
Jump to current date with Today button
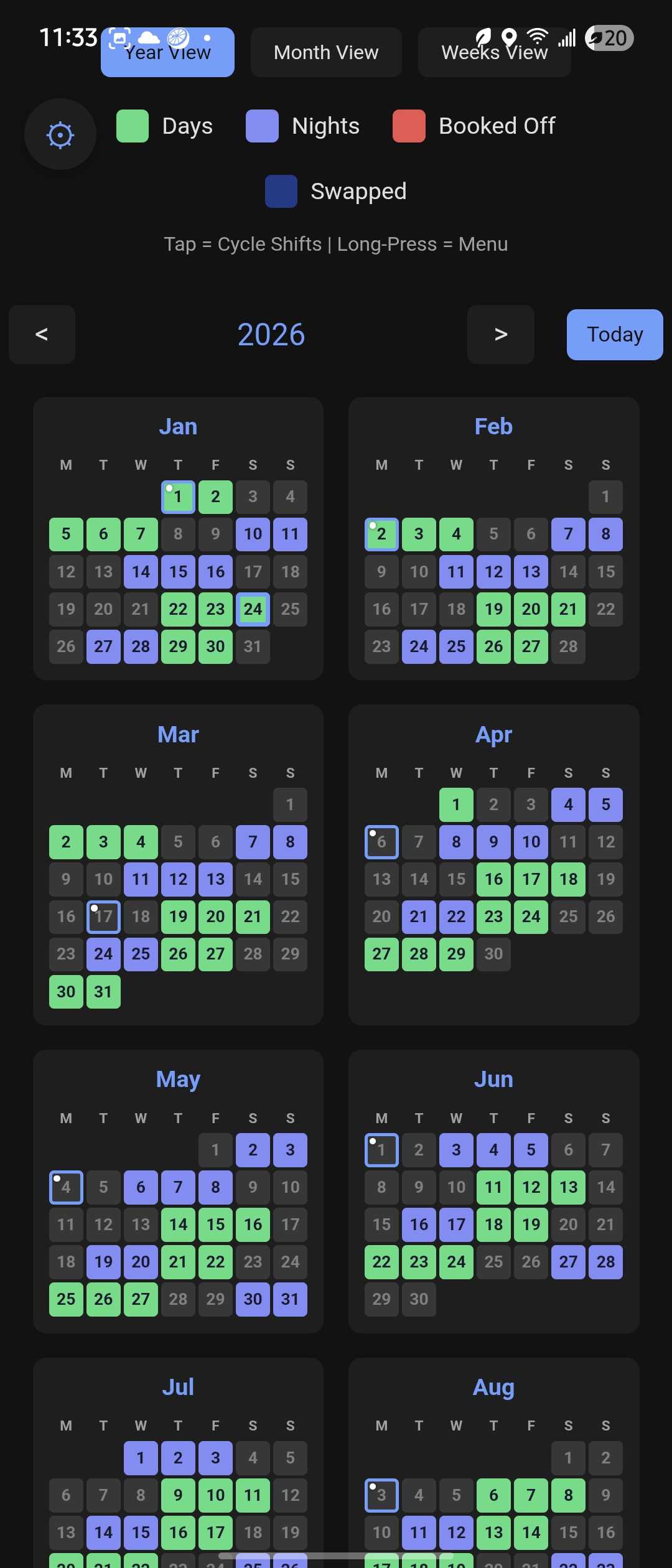(614, 334)
